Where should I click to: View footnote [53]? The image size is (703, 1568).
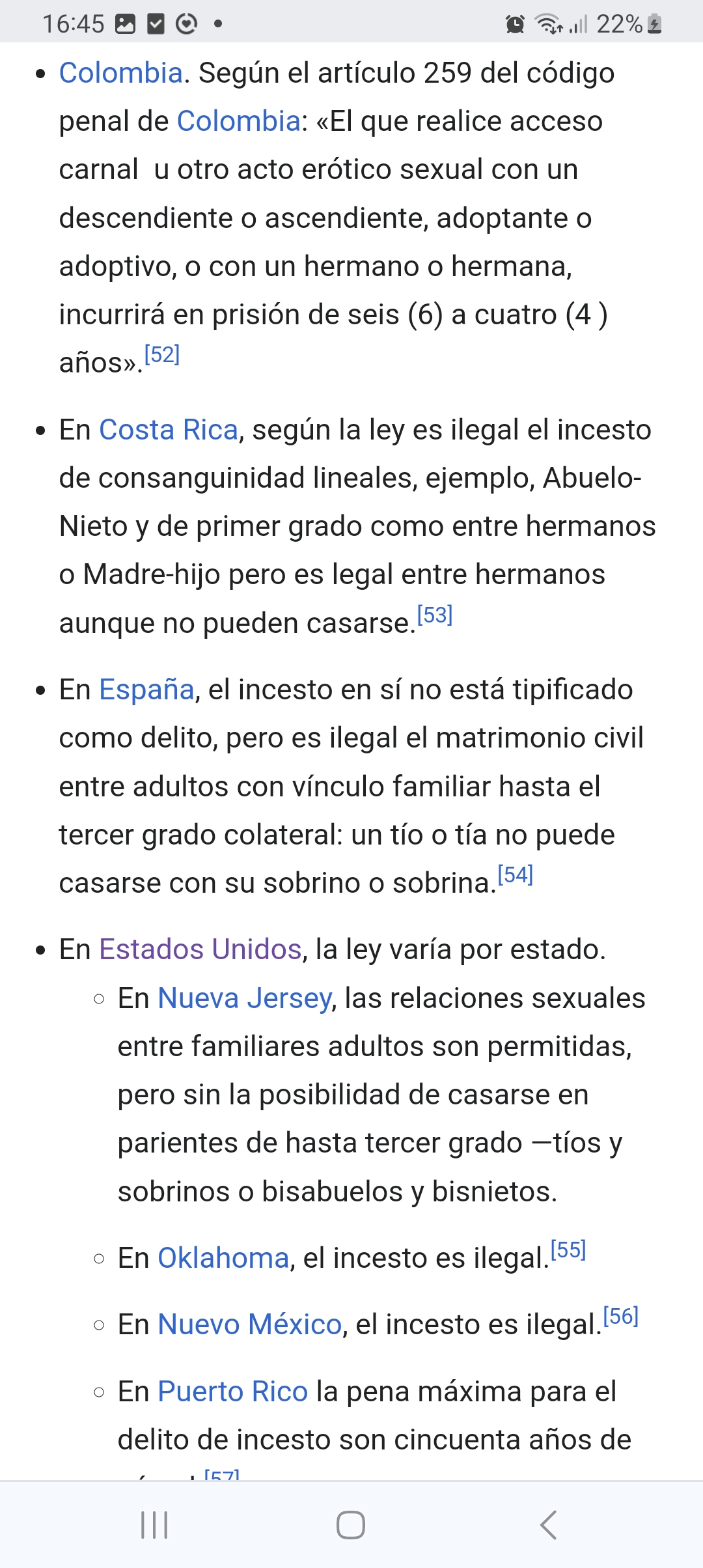pos(435,615)
